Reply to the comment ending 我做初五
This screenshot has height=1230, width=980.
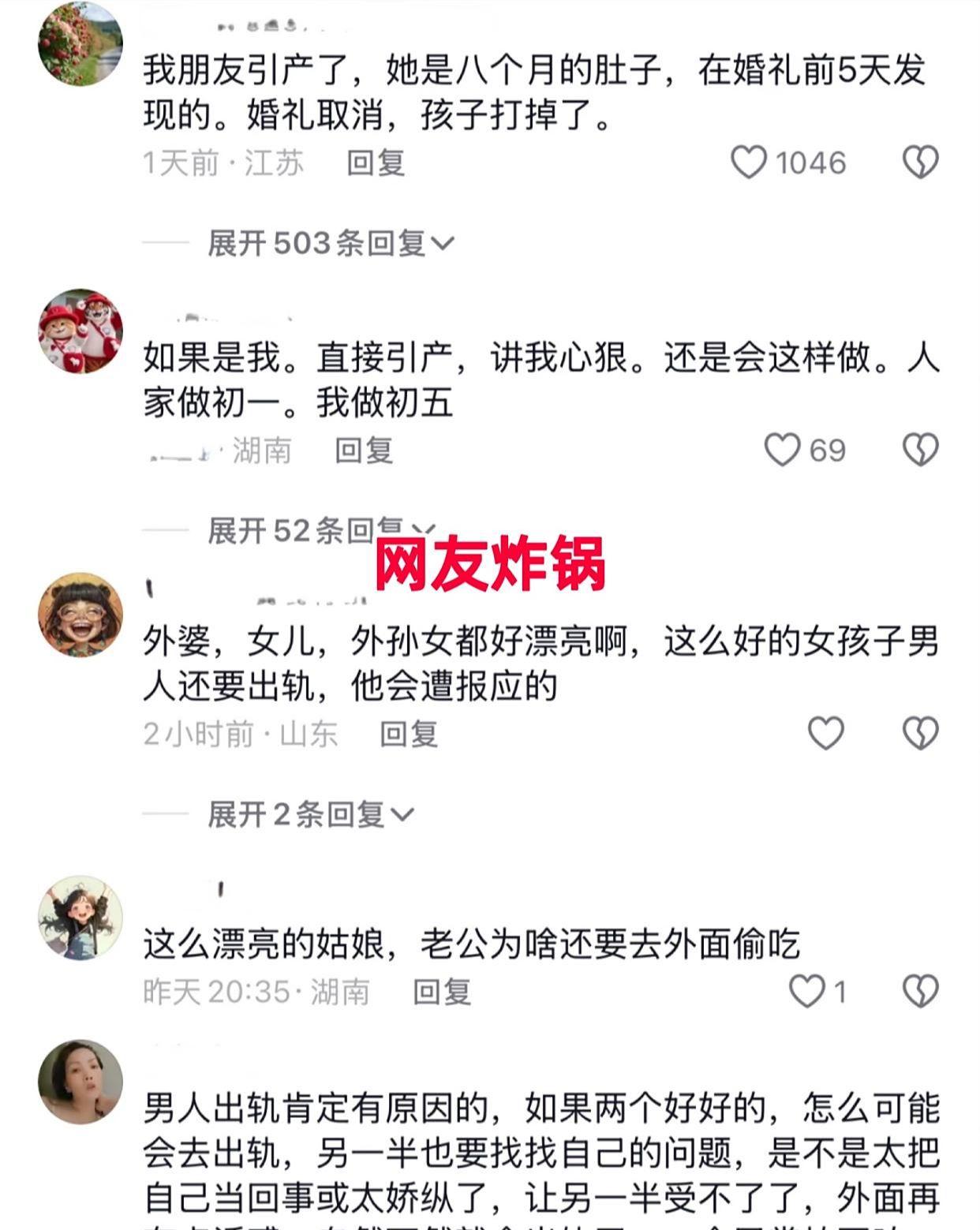coord(364,451)
